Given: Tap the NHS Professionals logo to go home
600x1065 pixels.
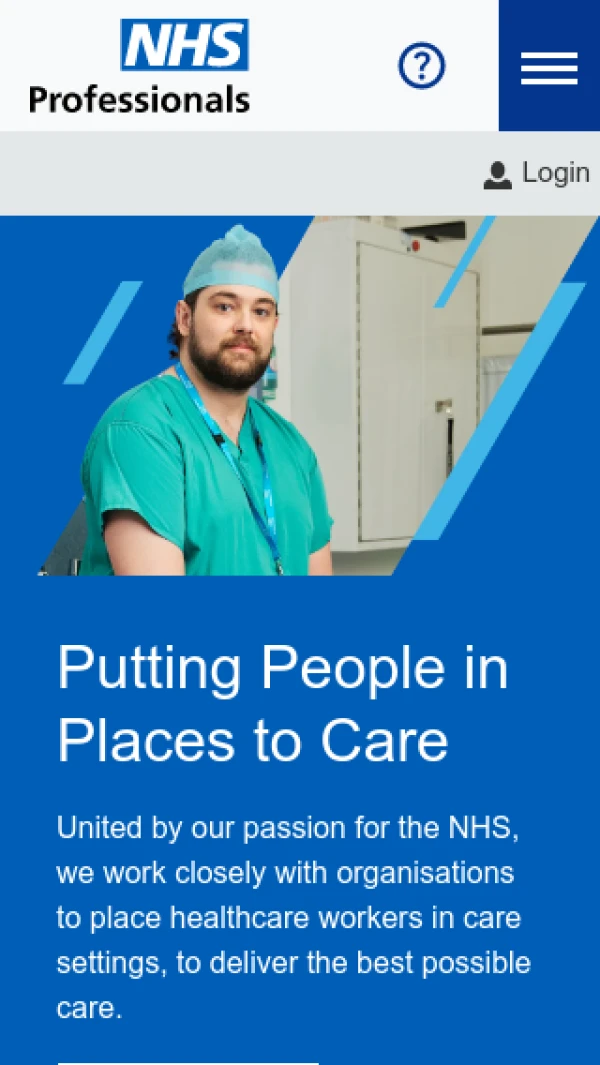Looking at the screenshot, I should tap(140, 67).
